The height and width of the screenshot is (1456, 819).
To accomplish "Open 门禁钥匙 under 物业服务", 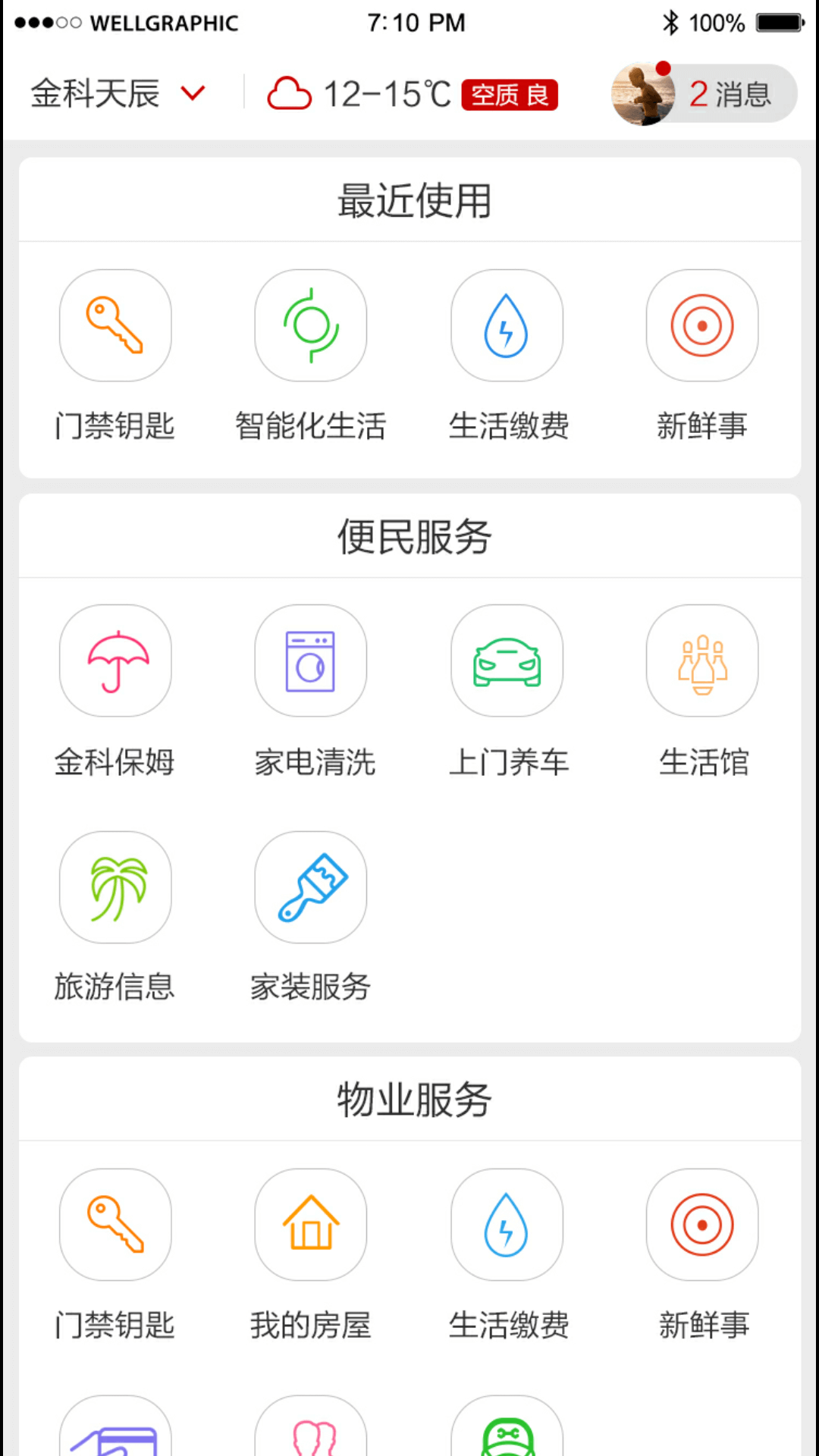I will 115,1225.
